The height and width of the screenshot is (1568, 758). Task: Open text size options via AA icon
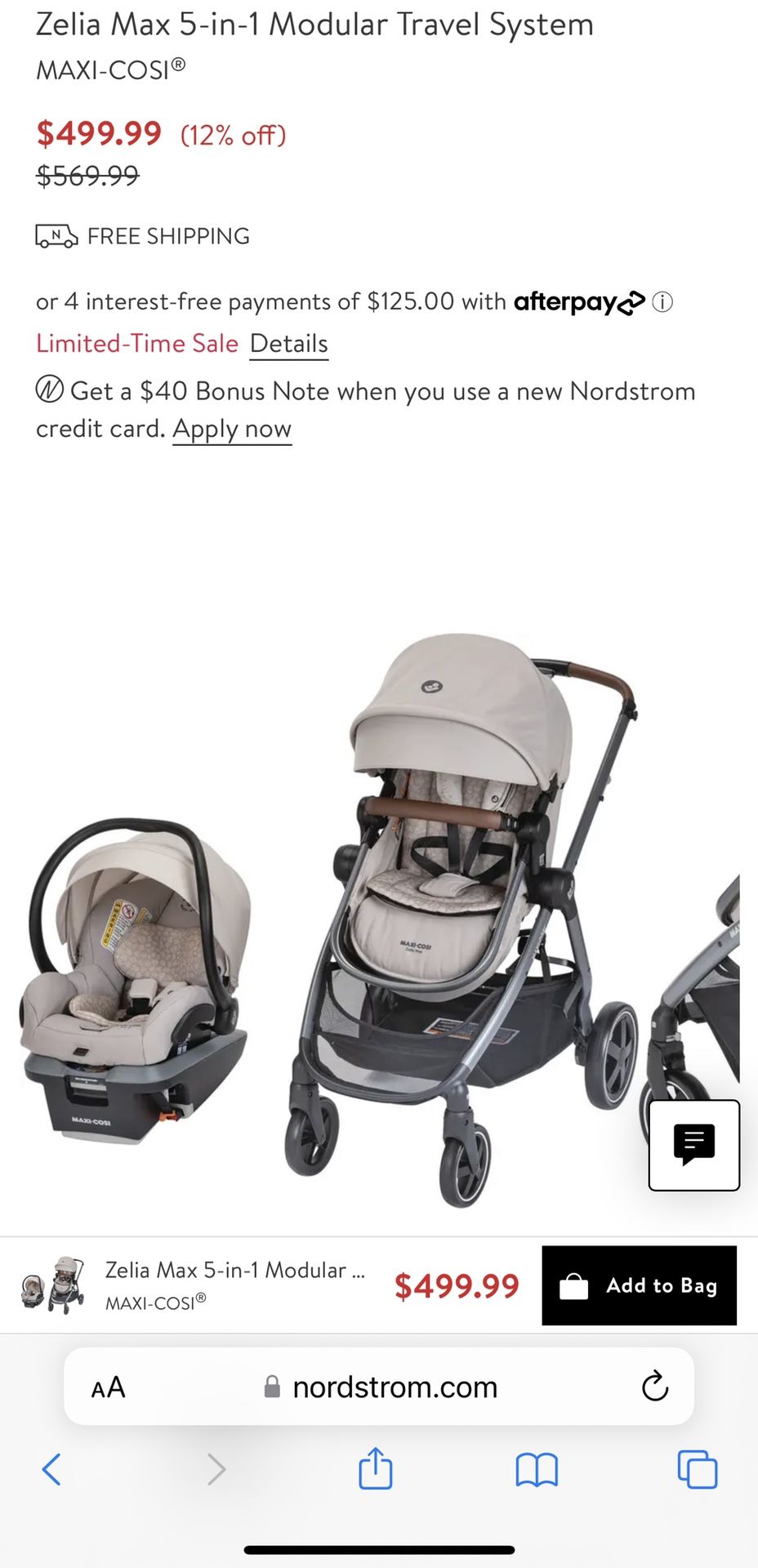tap(109, 1386)
